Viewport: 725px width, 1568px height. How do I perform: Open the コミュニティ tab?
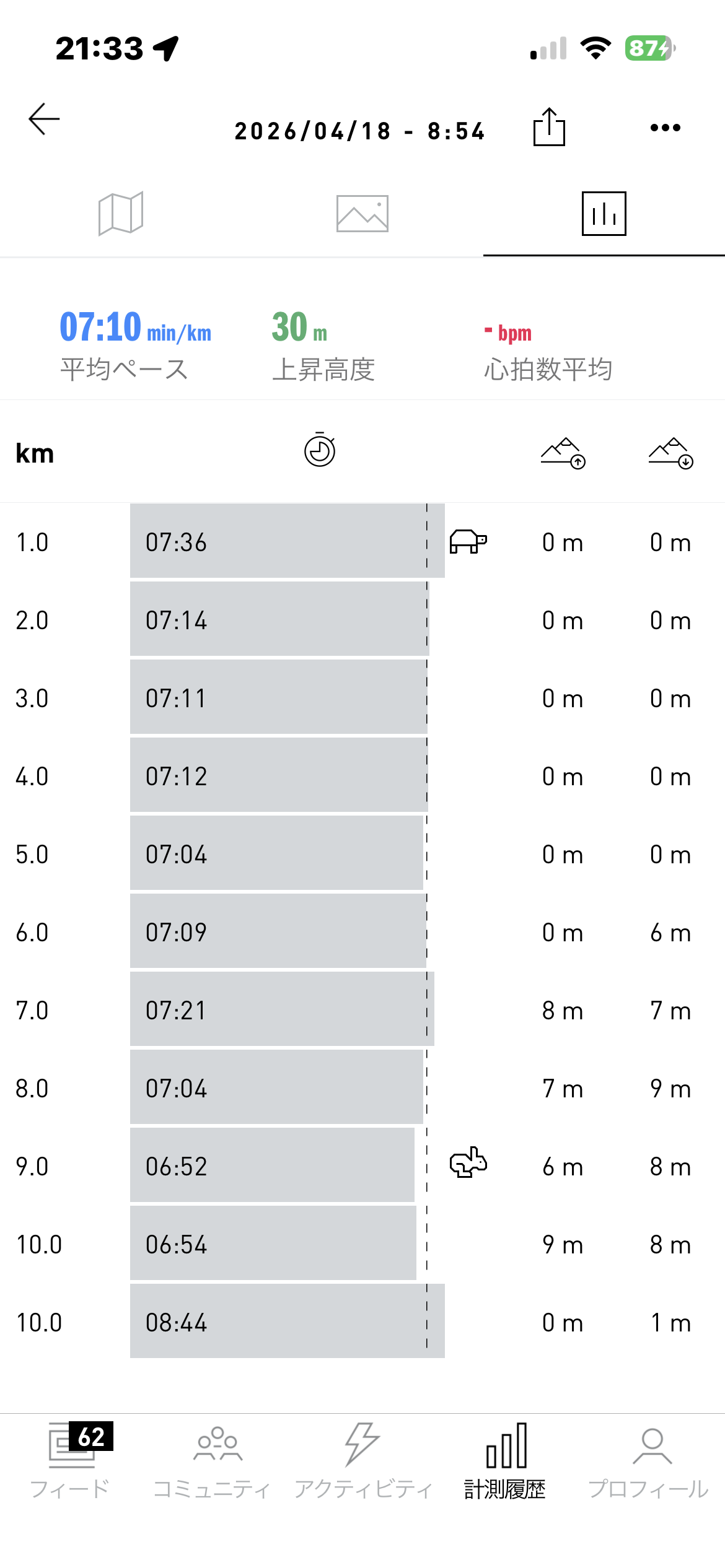(212, 1461)
